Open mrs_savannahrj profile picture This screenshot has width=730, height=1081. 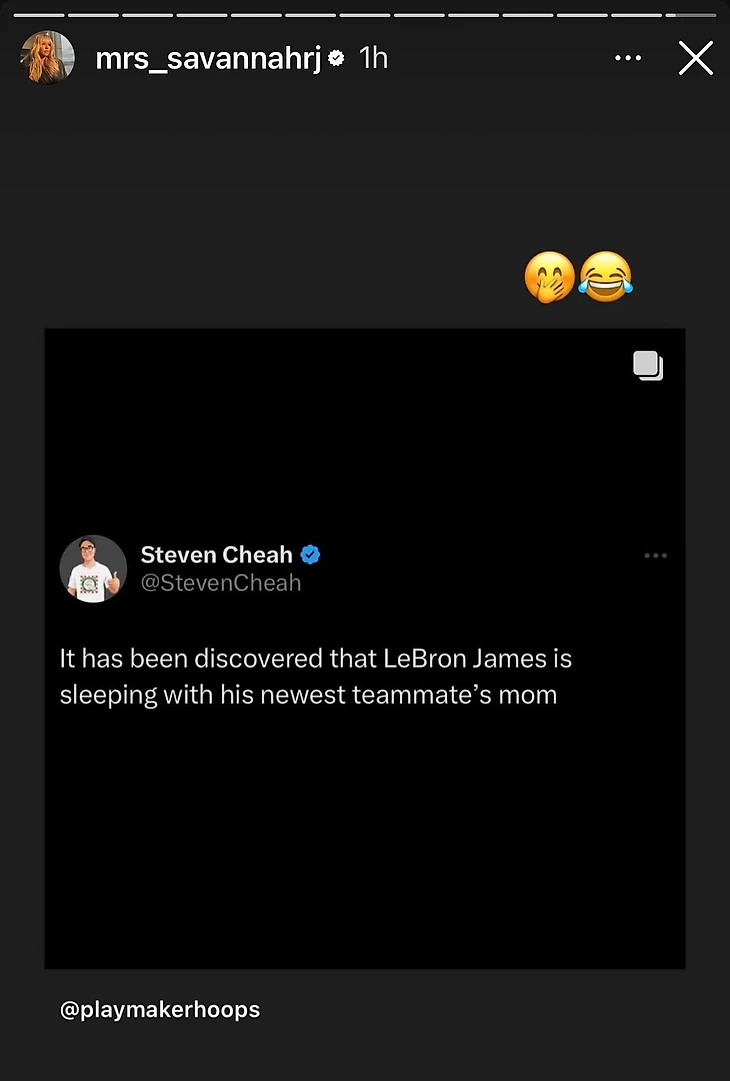click(x=47, y=58)
